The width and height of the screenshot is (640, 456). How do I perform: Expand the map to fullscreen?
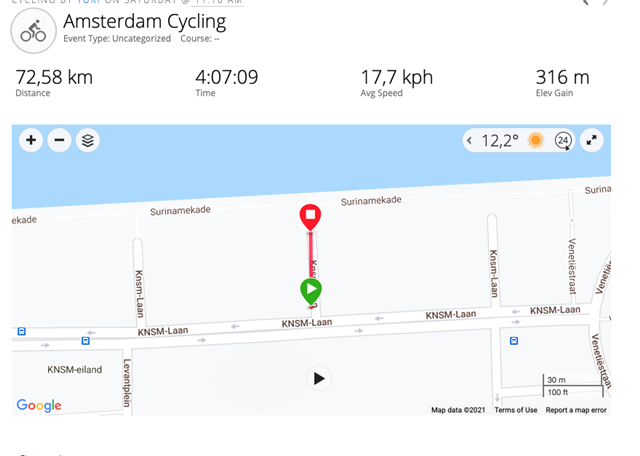(594, 140)
